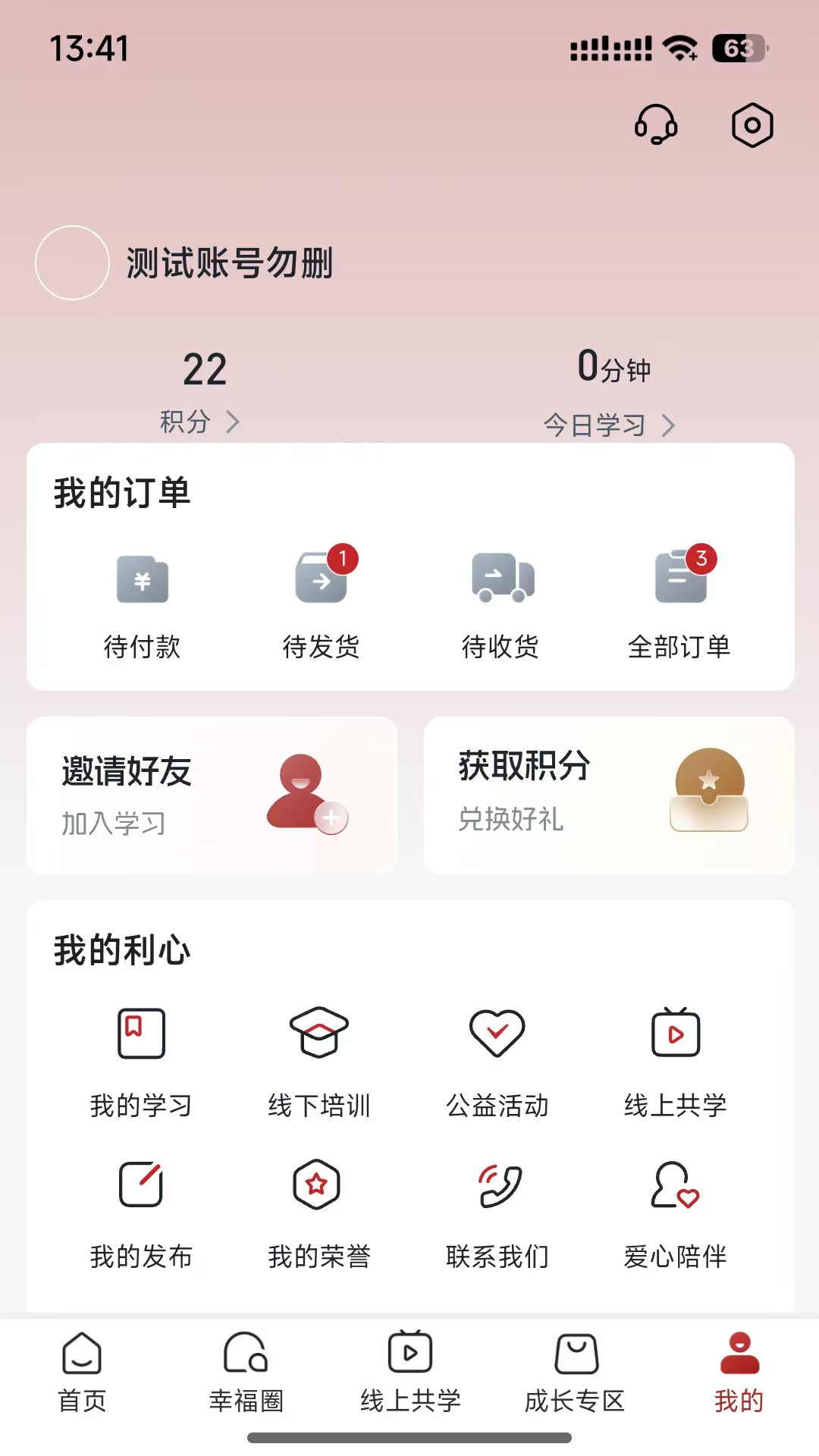Open the 获取积分 card
This screenshot has width=819, height=1456.
608,795
